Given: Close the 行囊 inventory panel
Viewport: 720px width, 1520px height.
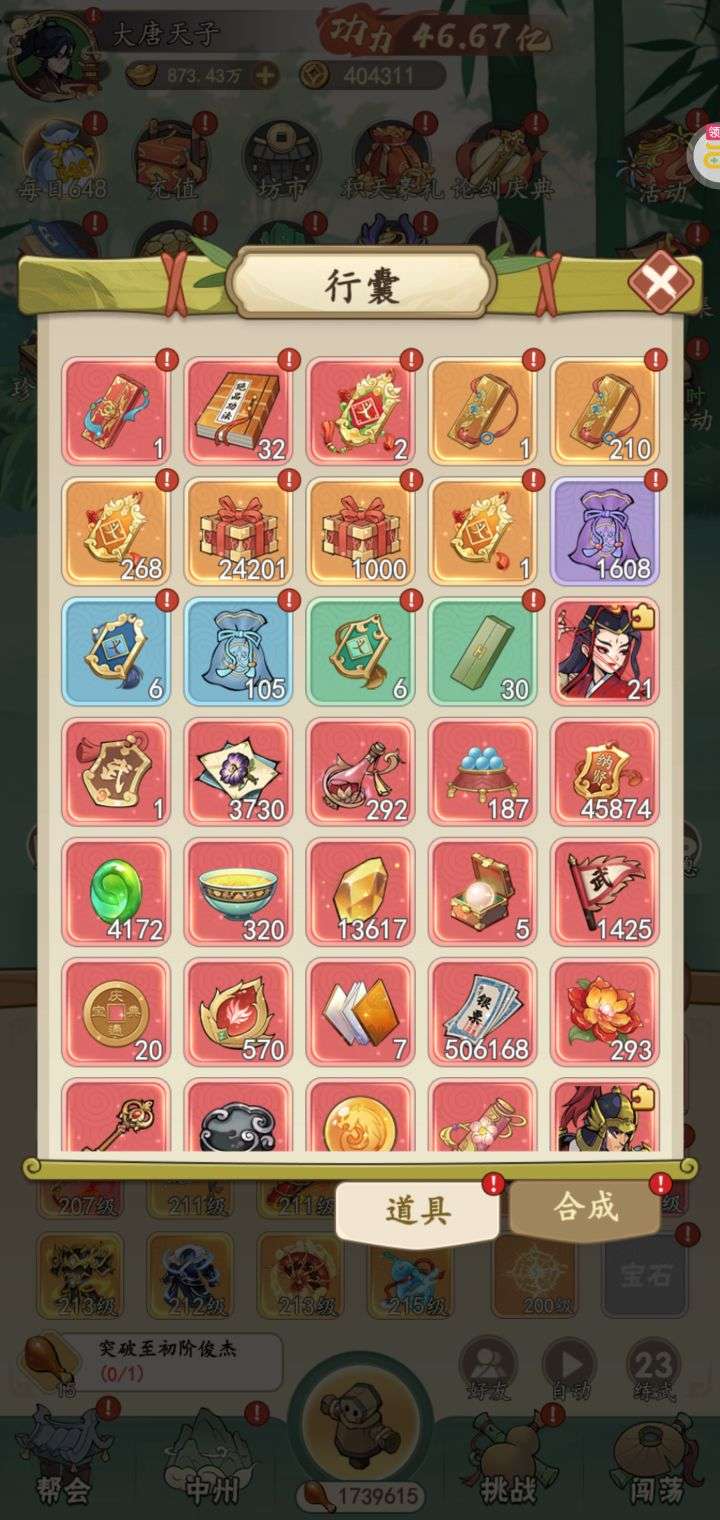Looking at the screenshot, I should (x=660, y=283).
